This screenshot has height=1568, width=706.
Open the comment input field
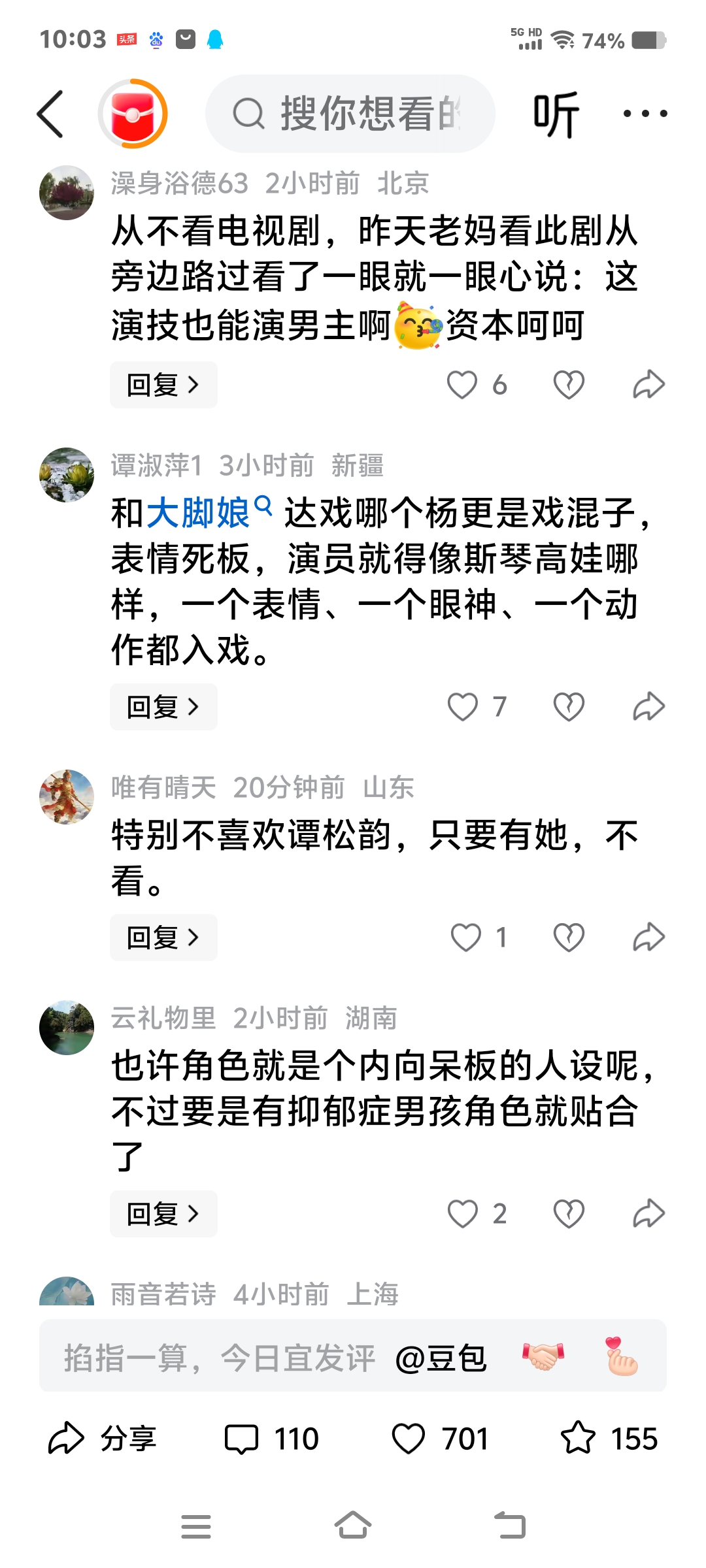(x=219, y=1358)
